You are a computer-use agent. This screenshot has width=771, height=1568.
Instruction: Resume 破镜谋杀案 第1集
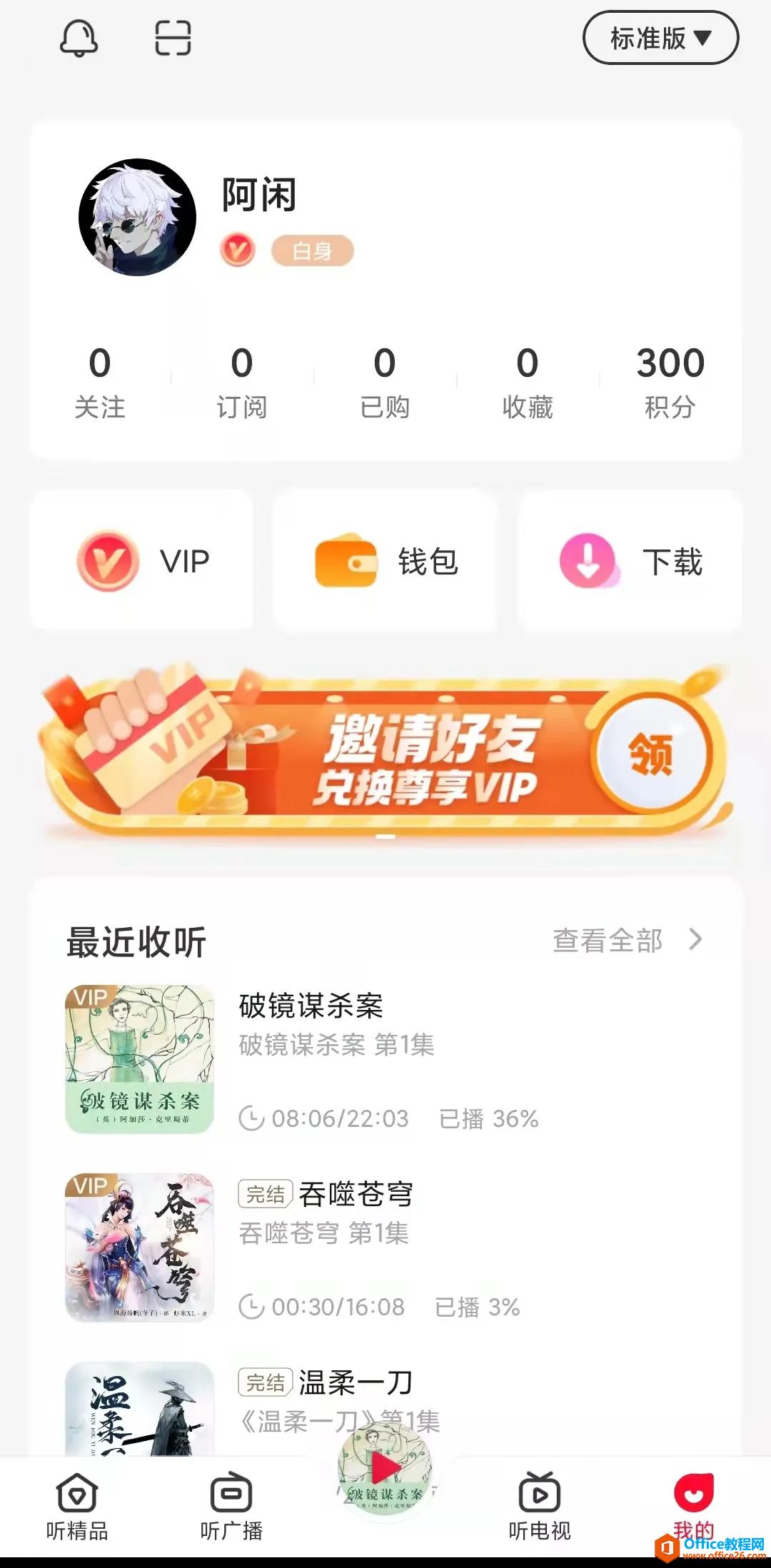(385, 1059)
